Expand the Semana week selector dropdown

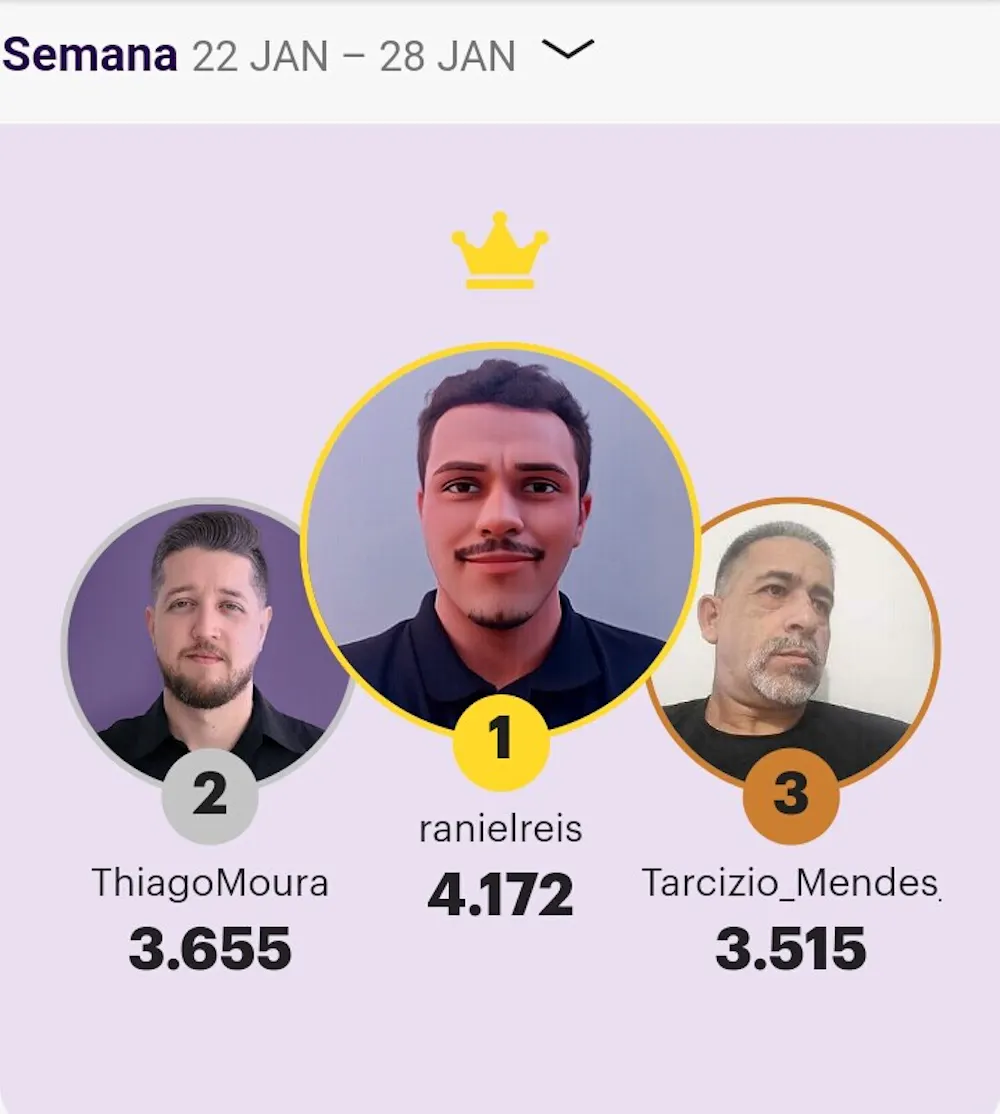click(x=574, y=50)
